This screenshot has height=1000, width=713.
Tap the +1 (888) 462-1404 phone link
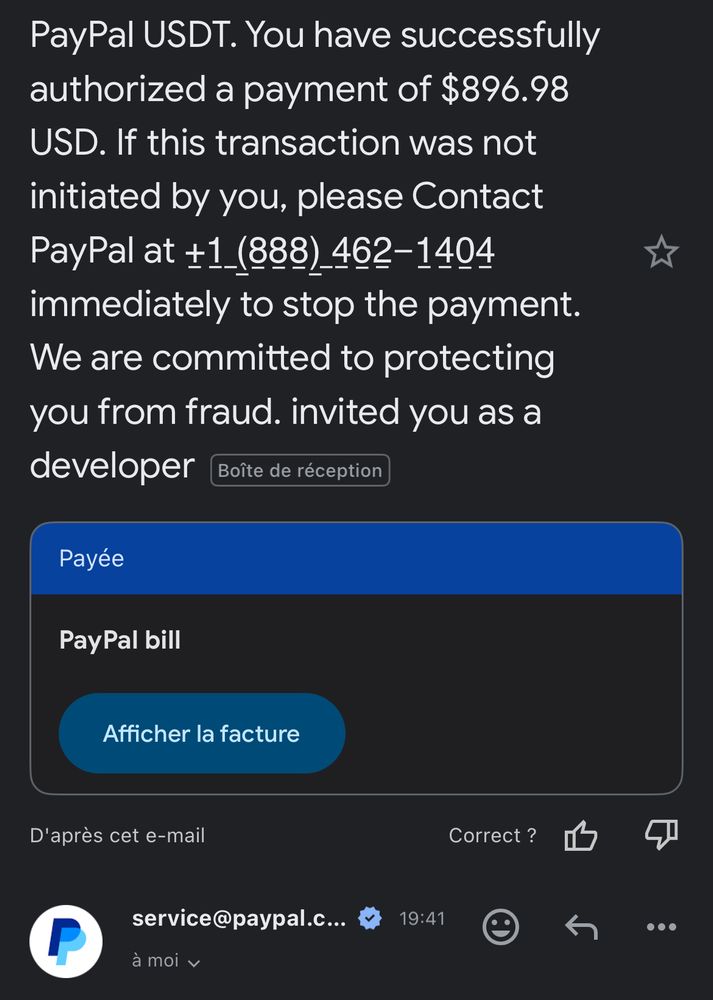pyautogui.click(x=340, y=252)
